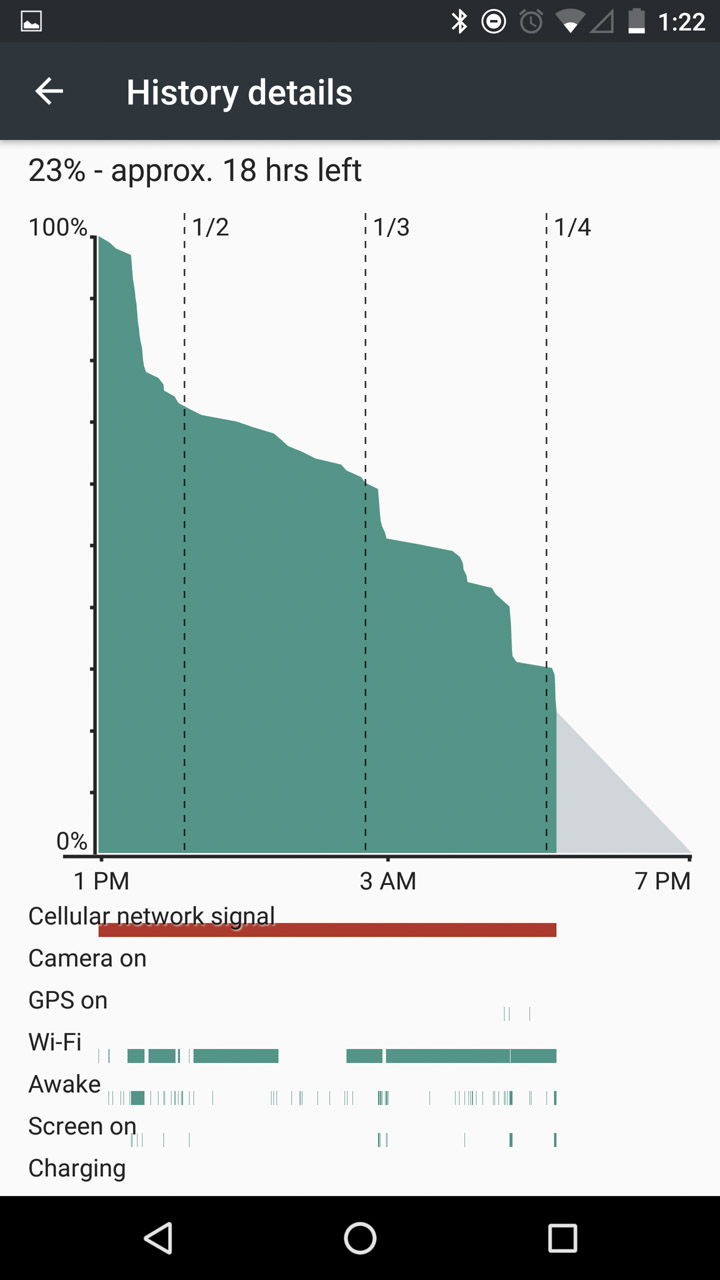This screenshot has width=720, height=1280.
Task: Go to the home screen
Action: [360, 1238]
